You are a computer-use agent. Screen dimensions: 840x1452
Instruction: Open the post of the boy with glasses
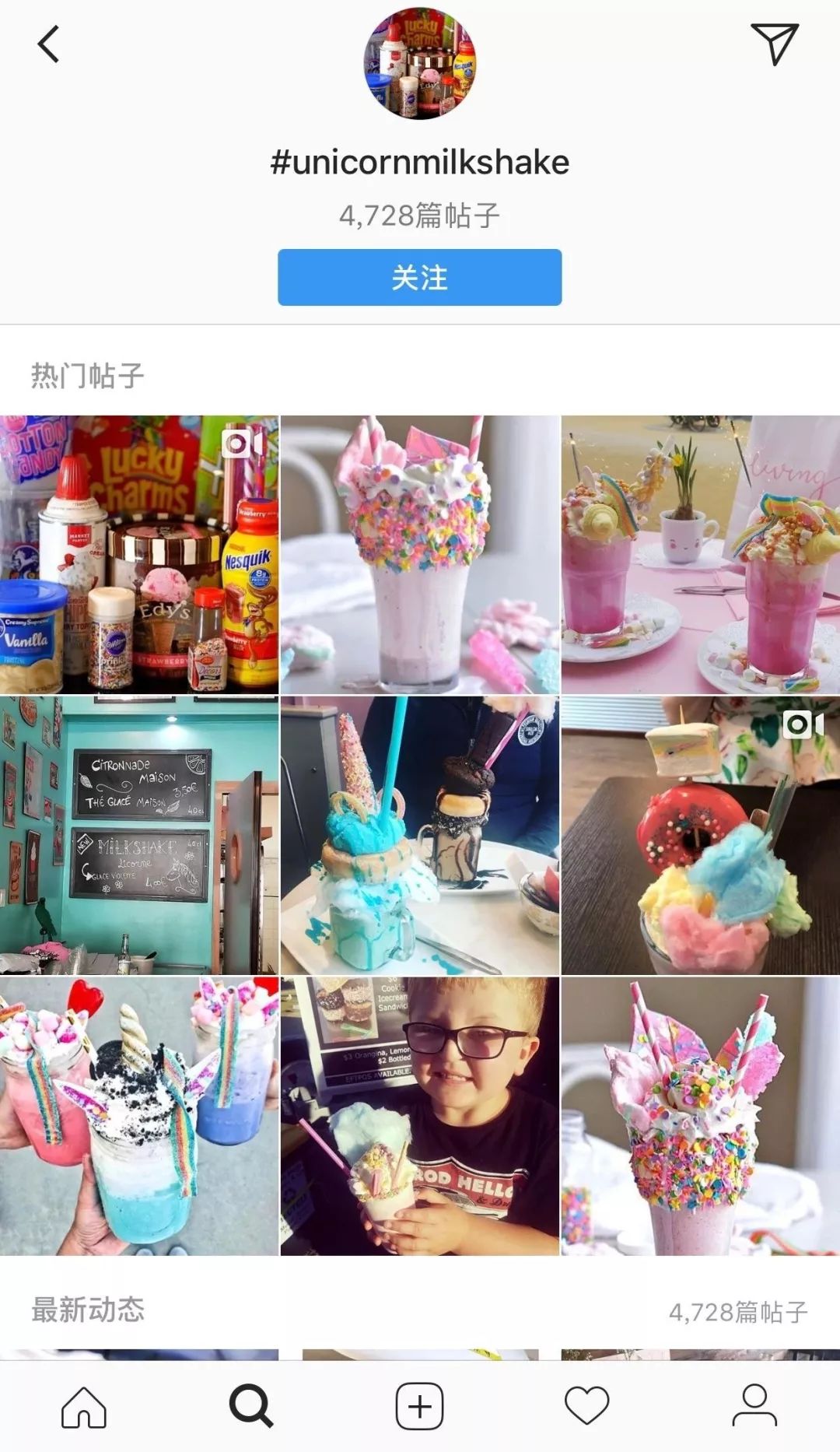click(x=420, y=1116)
